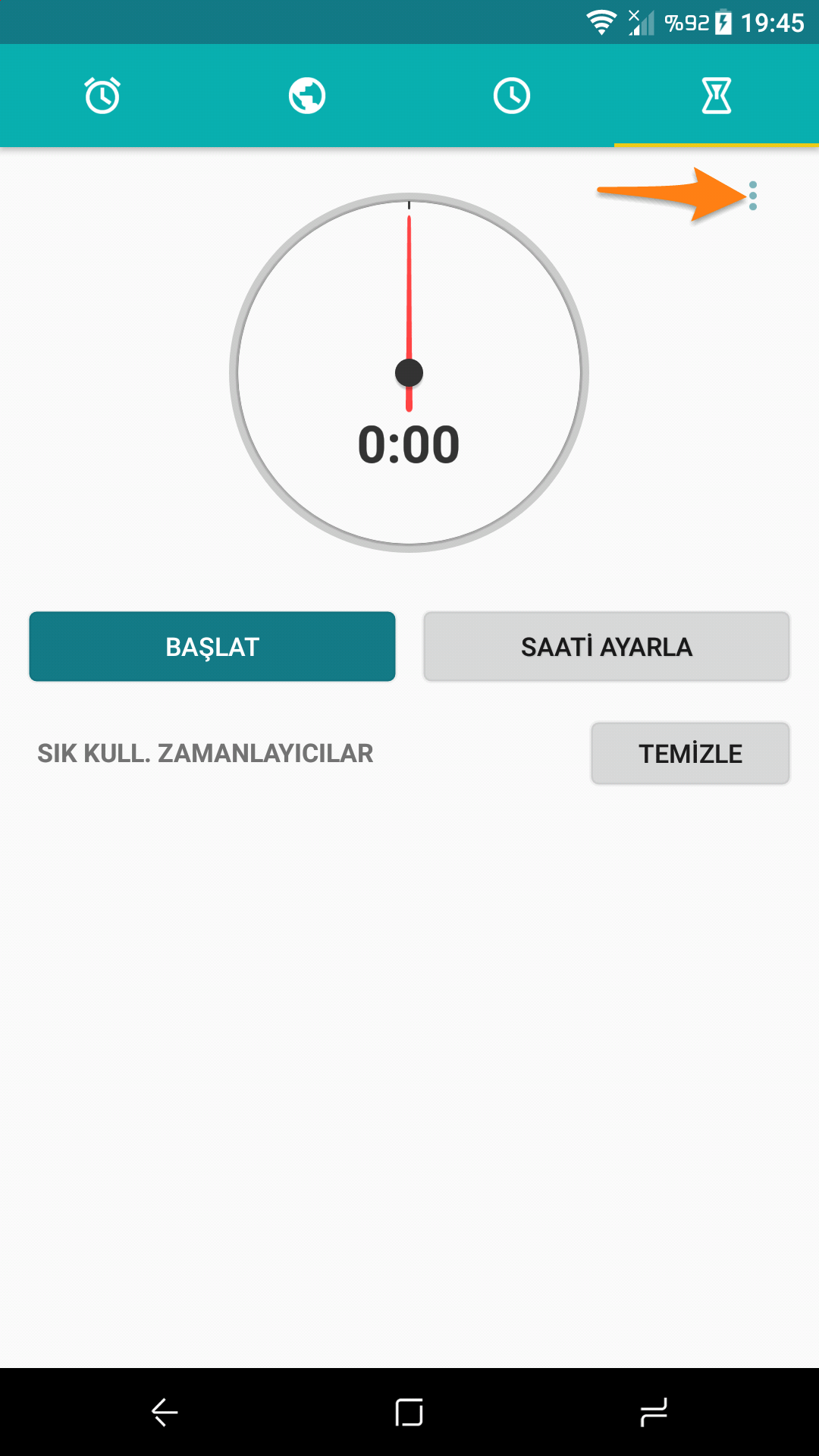
Task: Select the hourglass timer tab
Action: coord(717,96)
